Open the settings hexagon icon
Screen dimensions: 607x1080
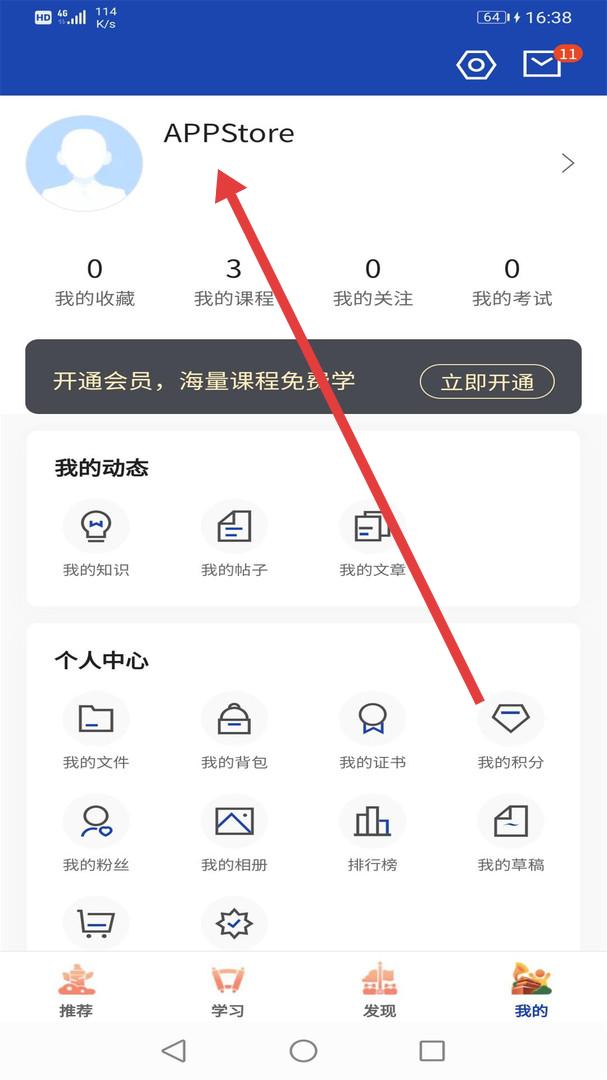click(x=476, y=66)
